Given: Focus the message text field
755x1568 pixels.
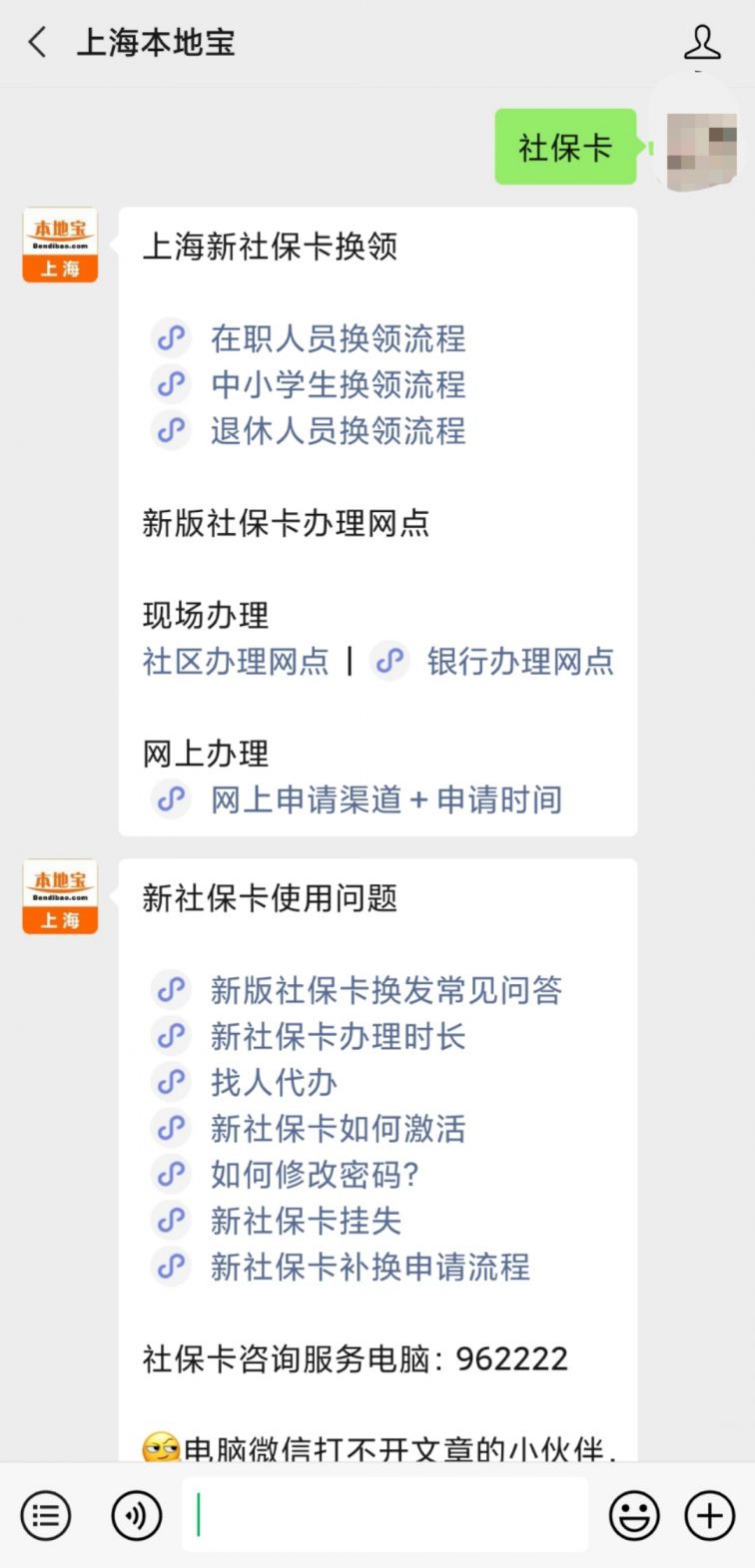Looking at the screenshot, I should [x=385, y=1516].
